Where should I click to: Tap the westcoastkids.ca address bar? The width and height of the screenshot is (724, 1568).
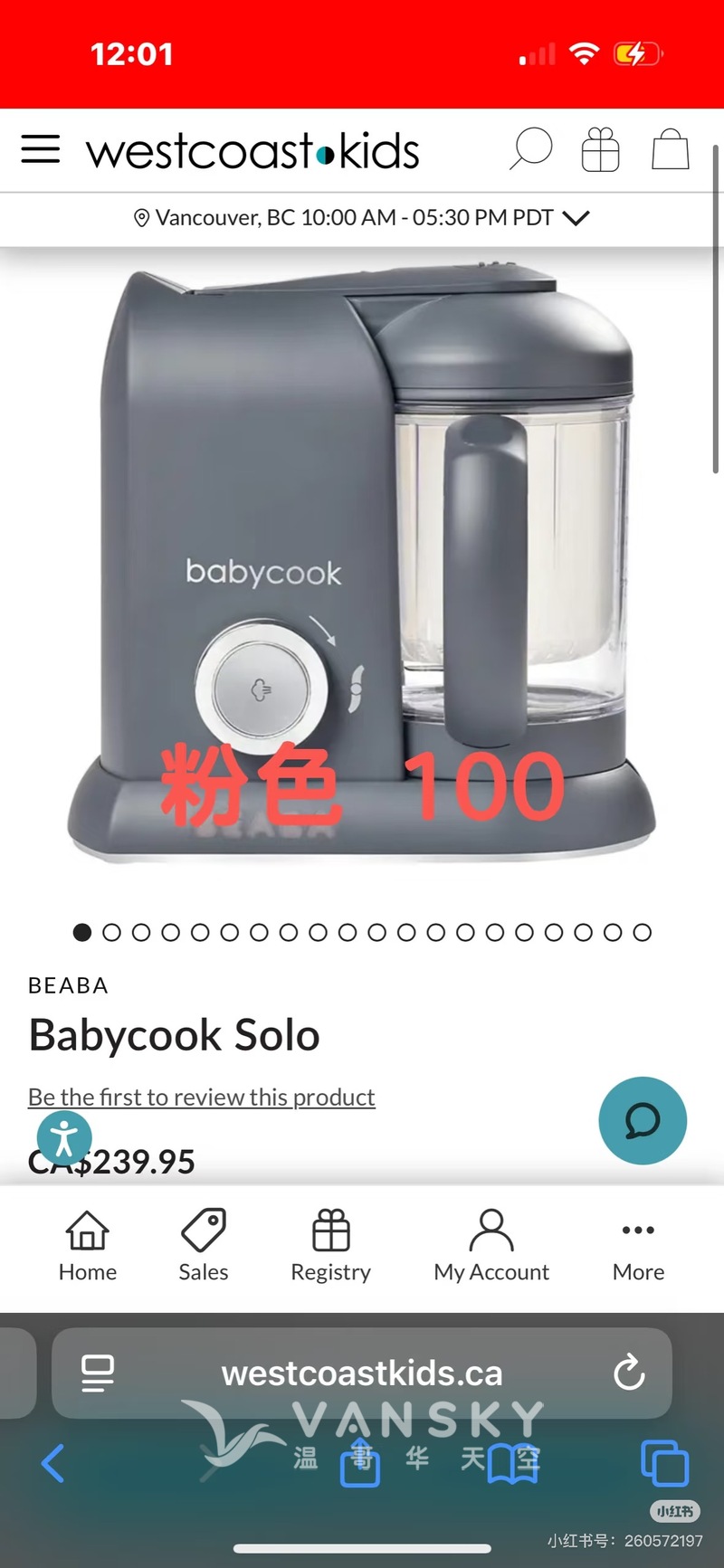tap(362, 1373)
